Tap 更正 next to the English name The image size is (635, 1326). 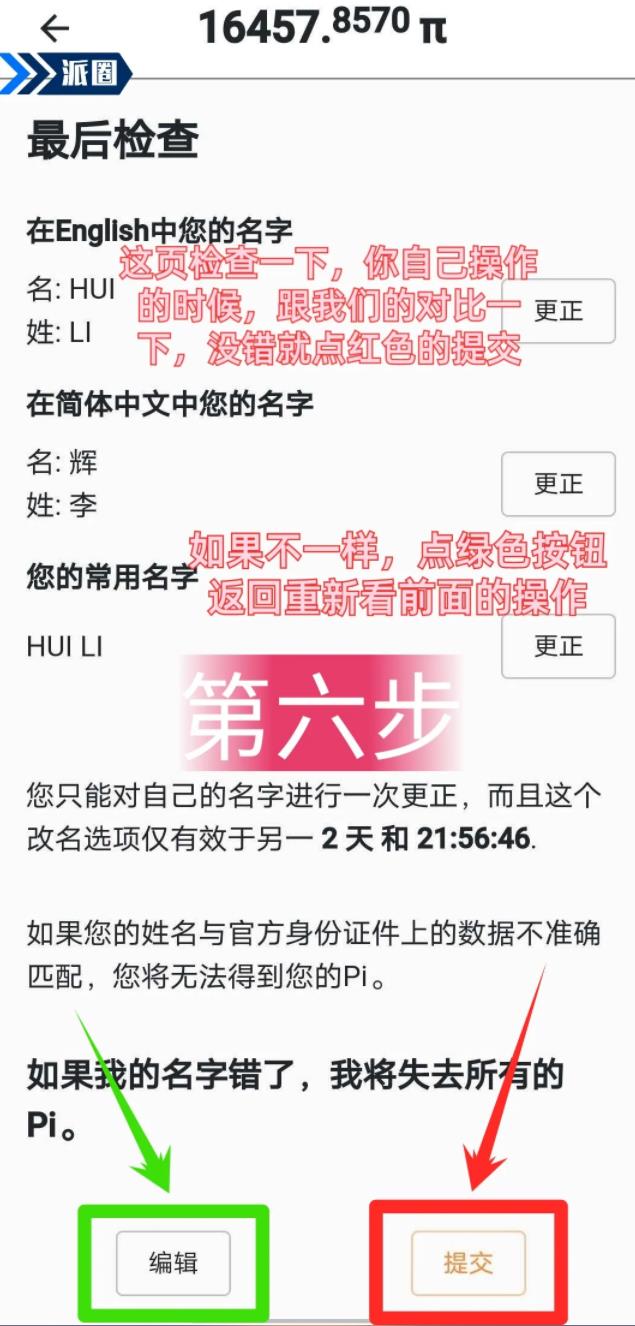[558, 311]
